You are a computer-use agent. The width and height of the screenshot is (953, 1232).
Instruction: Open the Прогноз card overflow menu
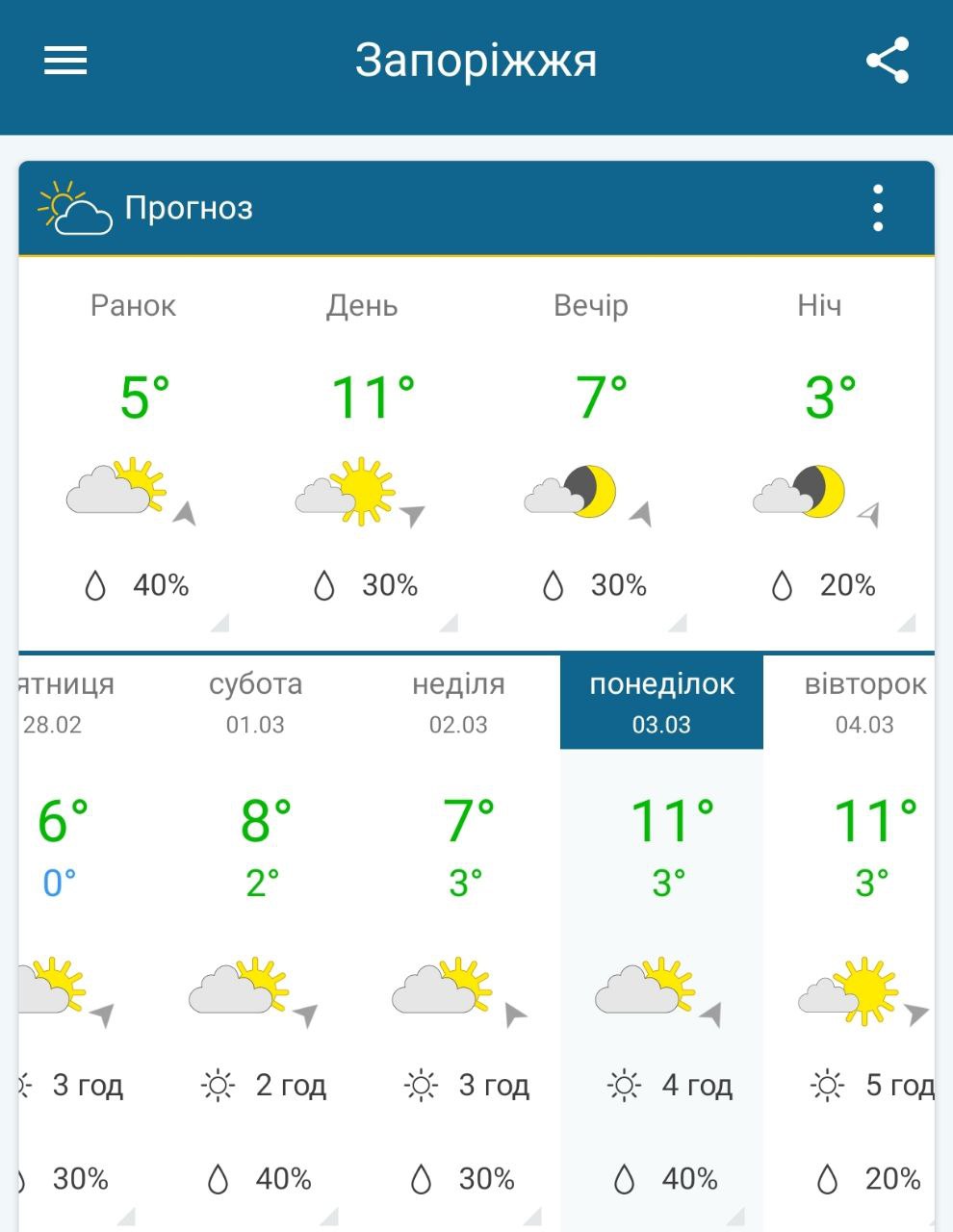pos(877,208)
